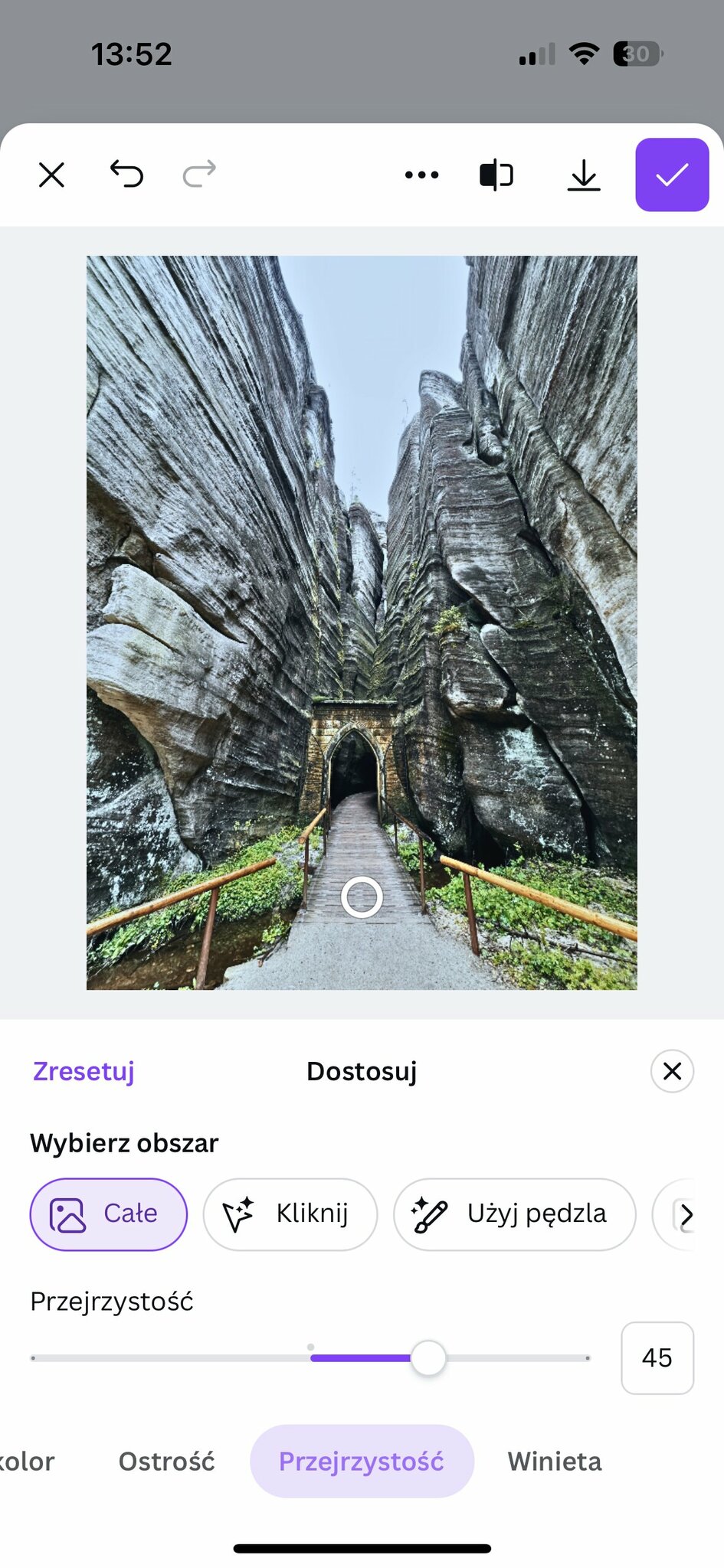724x1568 pixels.
Task: Close the Dostosuj panel
Action: coord(672,1070)
